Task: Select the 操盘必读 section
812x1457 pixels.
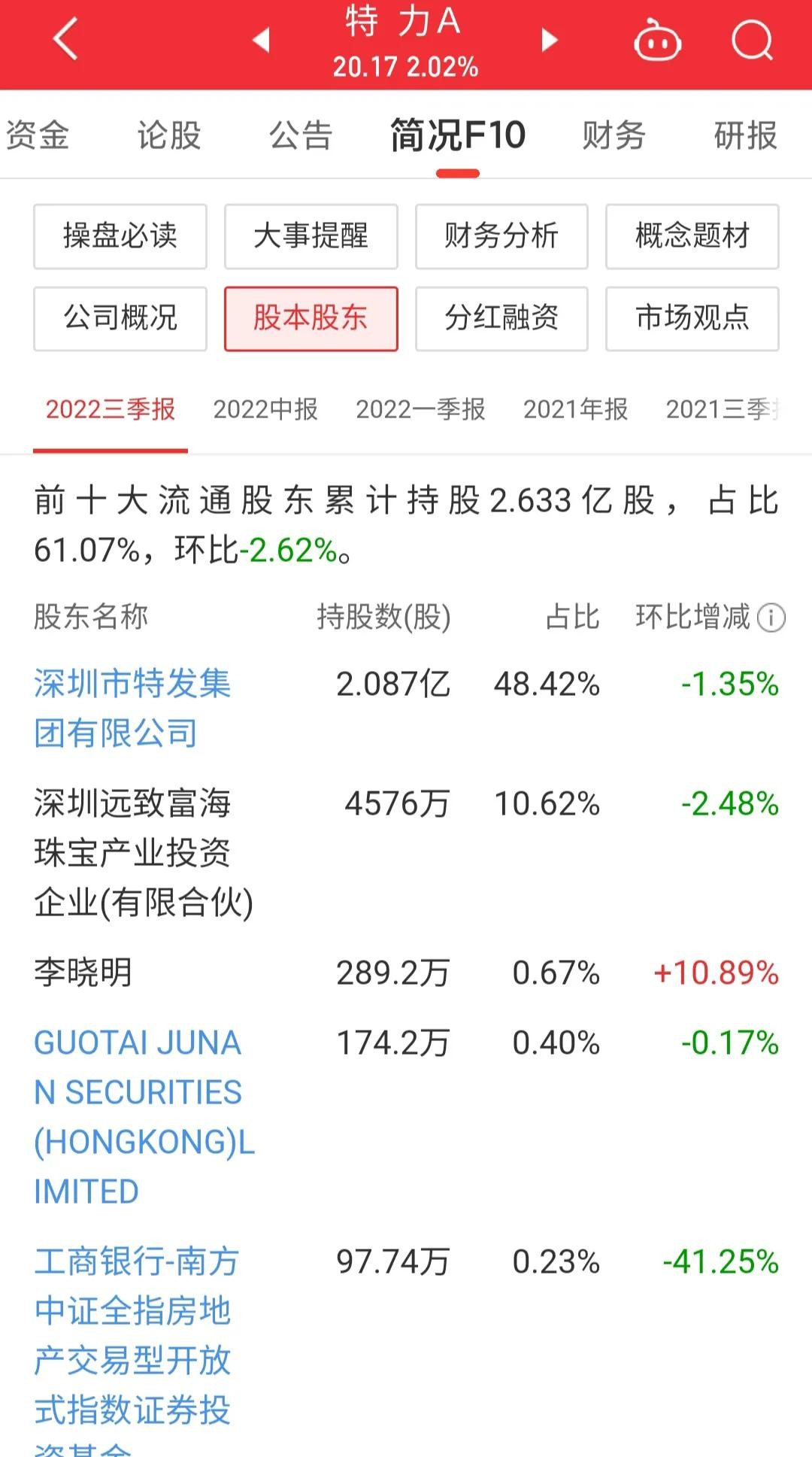Action: (x=120, y=236)
